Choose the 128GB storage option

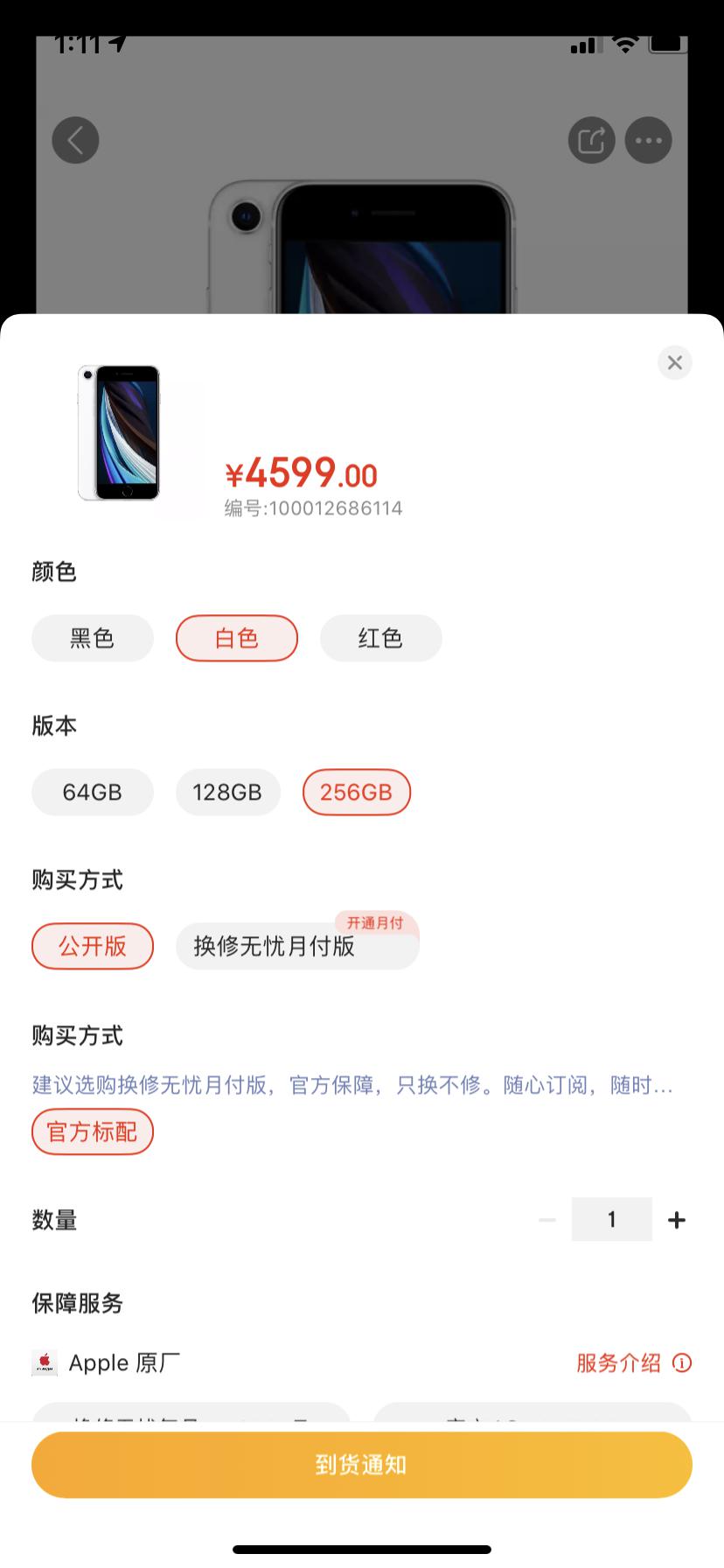point(227,792)
